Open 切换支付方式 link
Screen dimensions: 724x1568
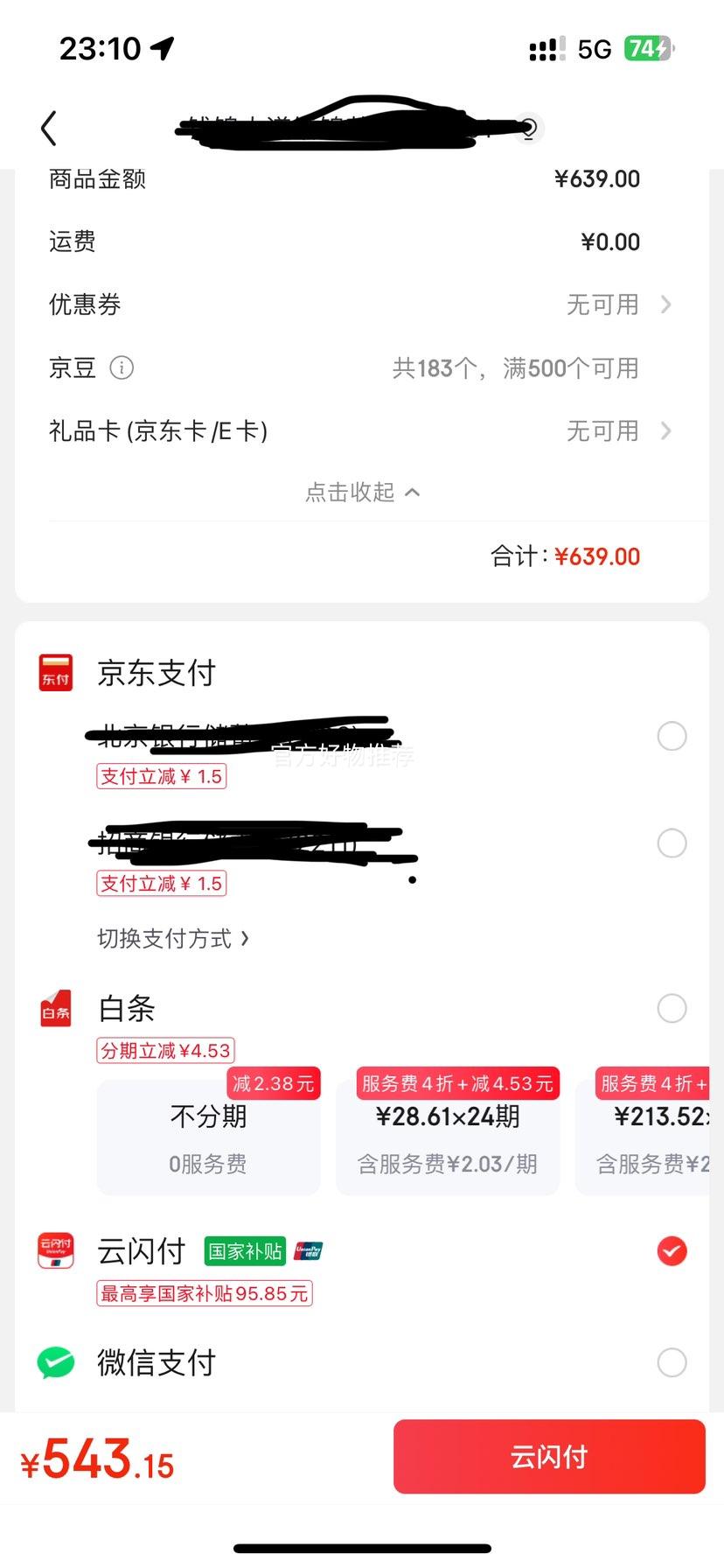click(173, 939)
